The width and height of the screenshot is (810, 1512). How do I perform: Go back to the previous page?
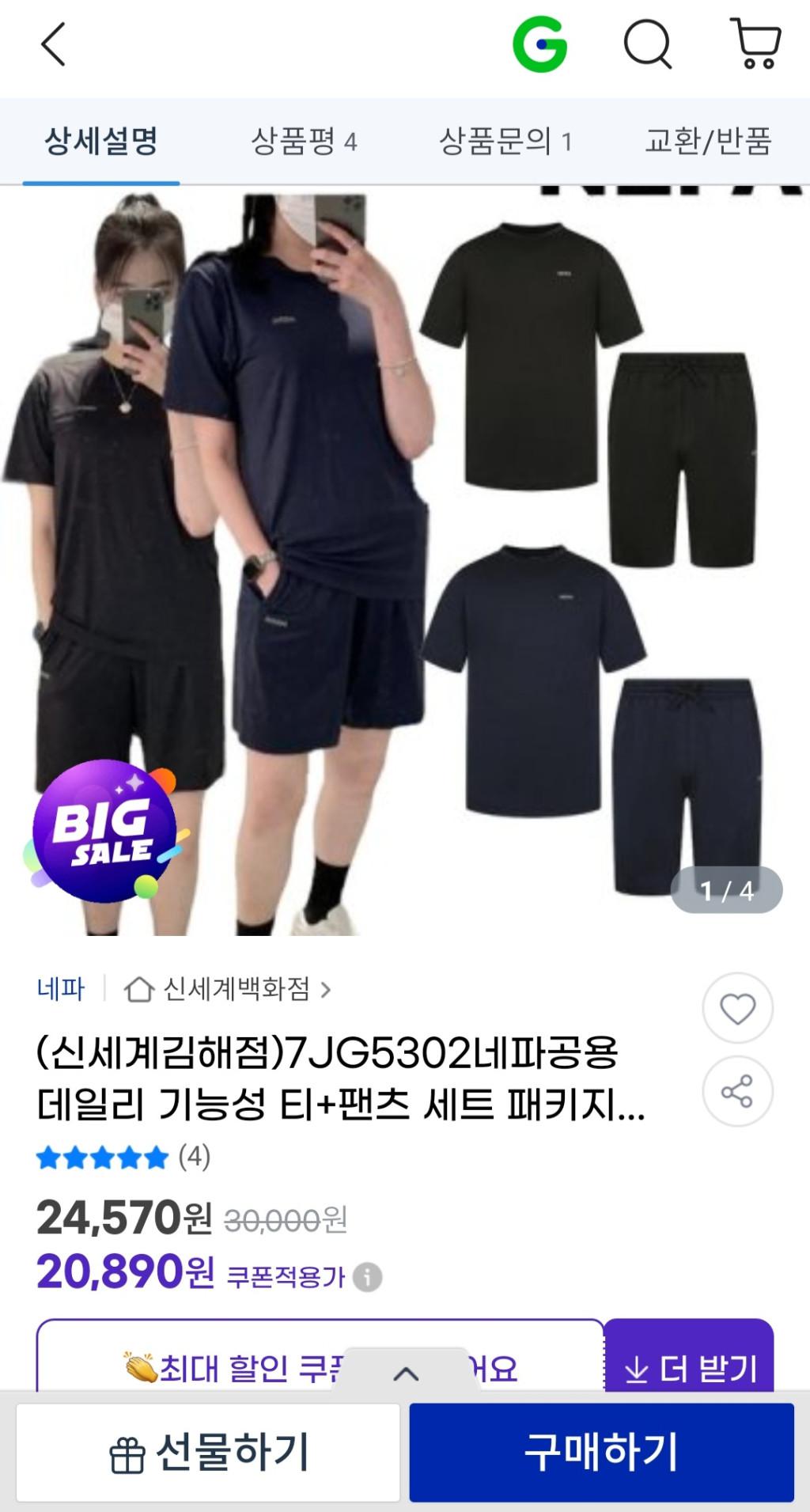point(52,44)
